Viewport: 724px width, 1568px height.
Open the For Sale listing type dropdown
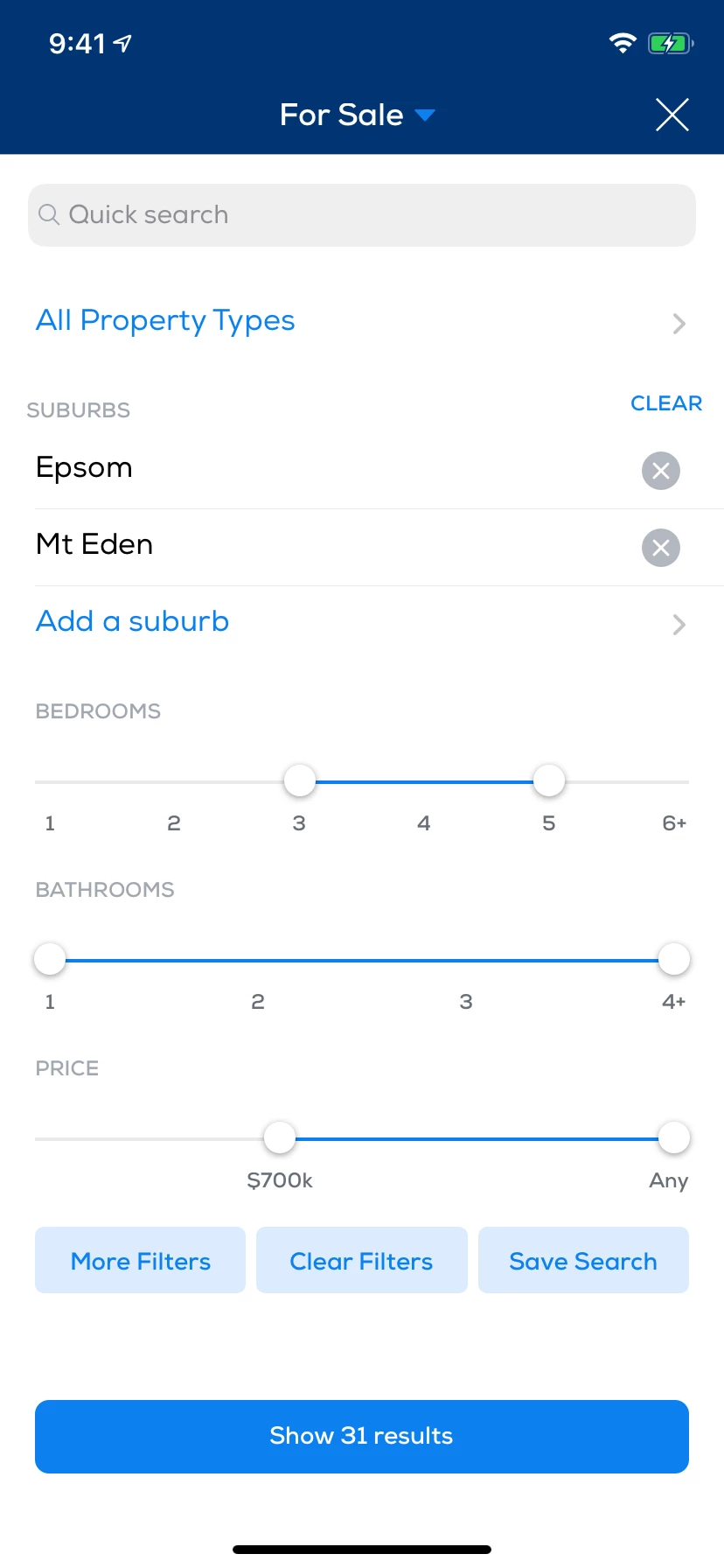click(357, 115)
